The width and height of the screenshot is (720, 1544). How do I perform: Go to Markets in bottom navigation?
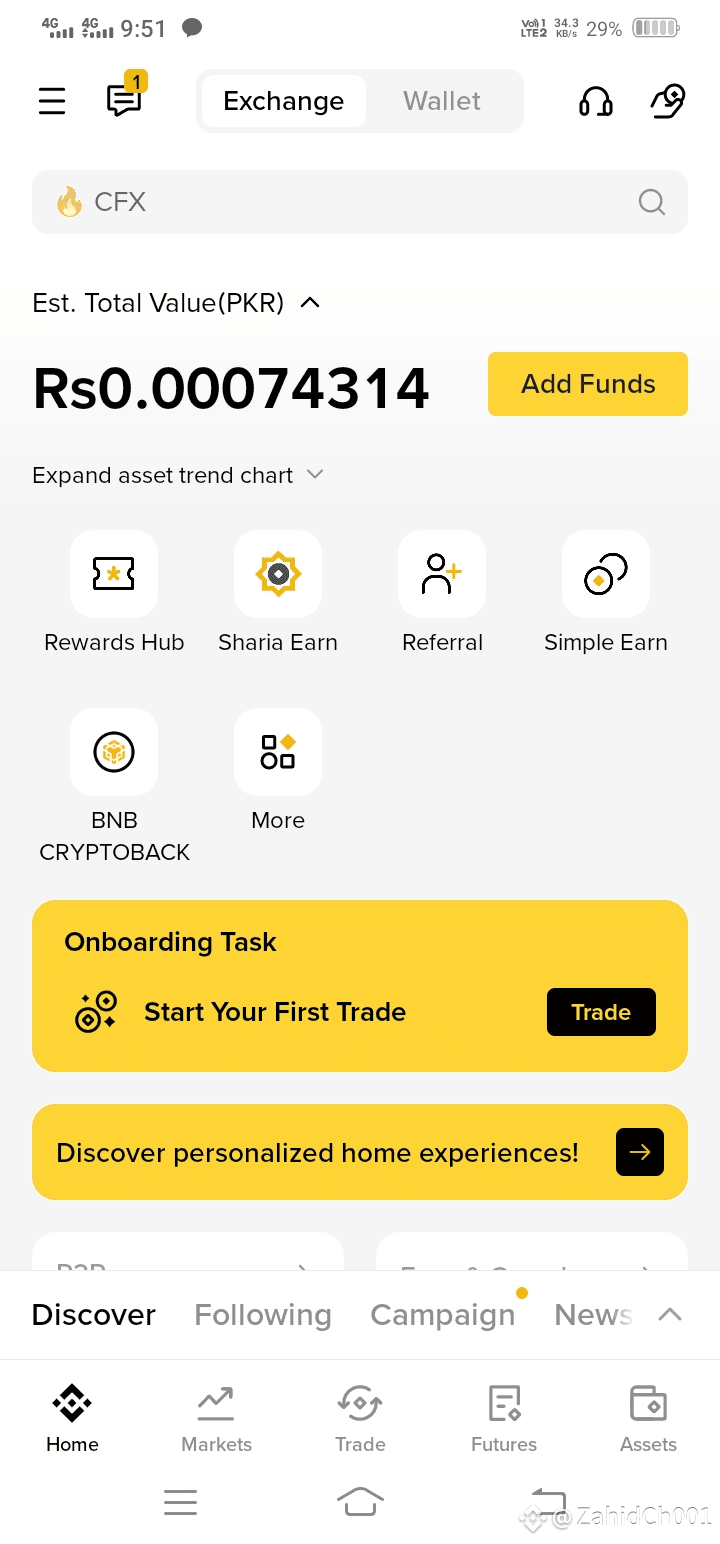point(216,1418)
